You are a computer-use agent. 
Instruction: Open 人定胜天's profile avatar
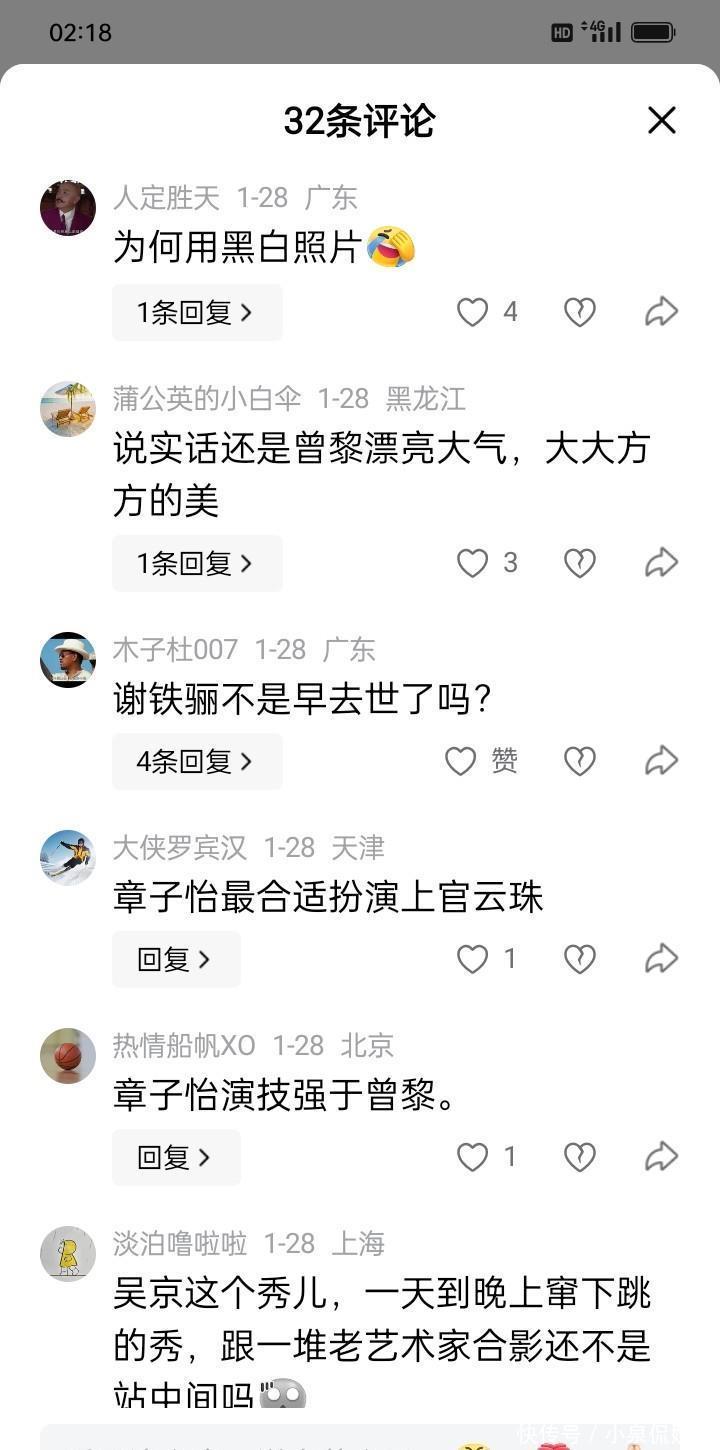[68, 208]
